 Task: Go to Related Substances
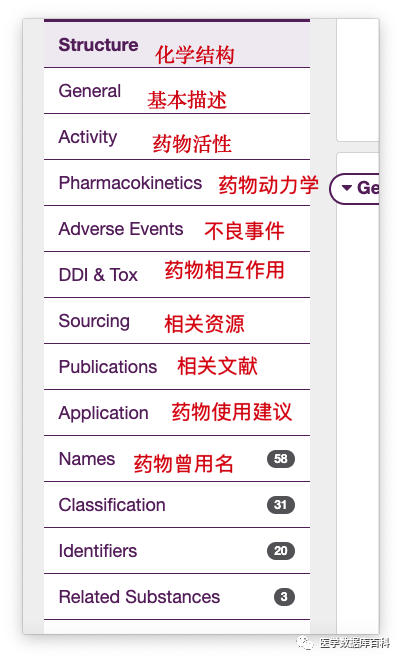[177, 596]
